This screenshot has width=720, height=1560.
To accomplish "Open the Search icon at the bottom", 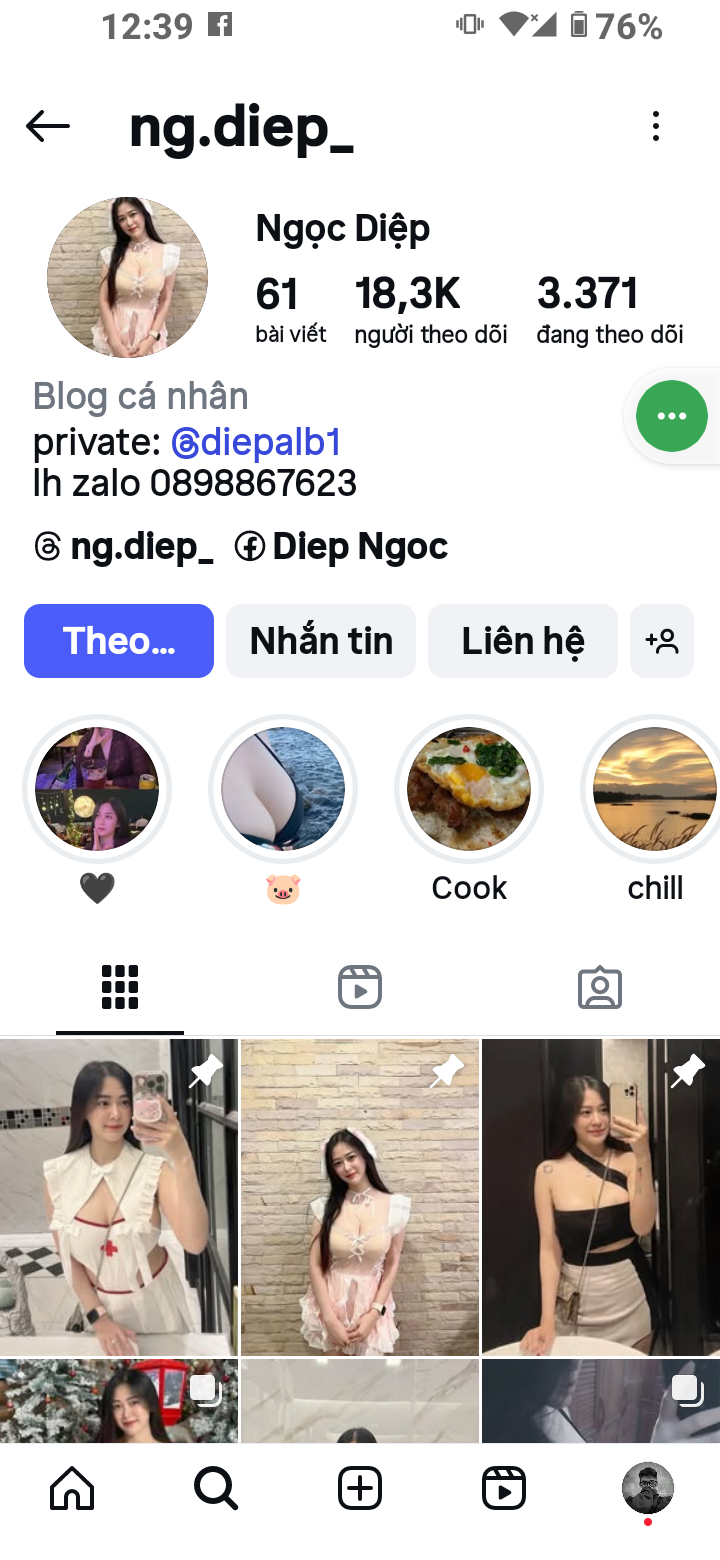I will (x=215, y=1488).
